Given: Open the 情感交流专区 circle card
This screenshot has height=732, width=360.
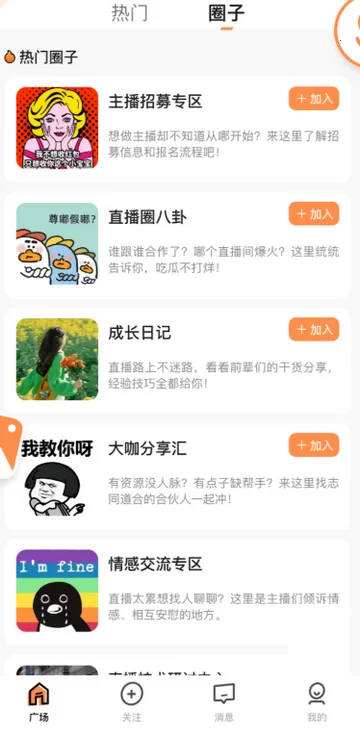Looking at the screenshot, I should (177, 592).
